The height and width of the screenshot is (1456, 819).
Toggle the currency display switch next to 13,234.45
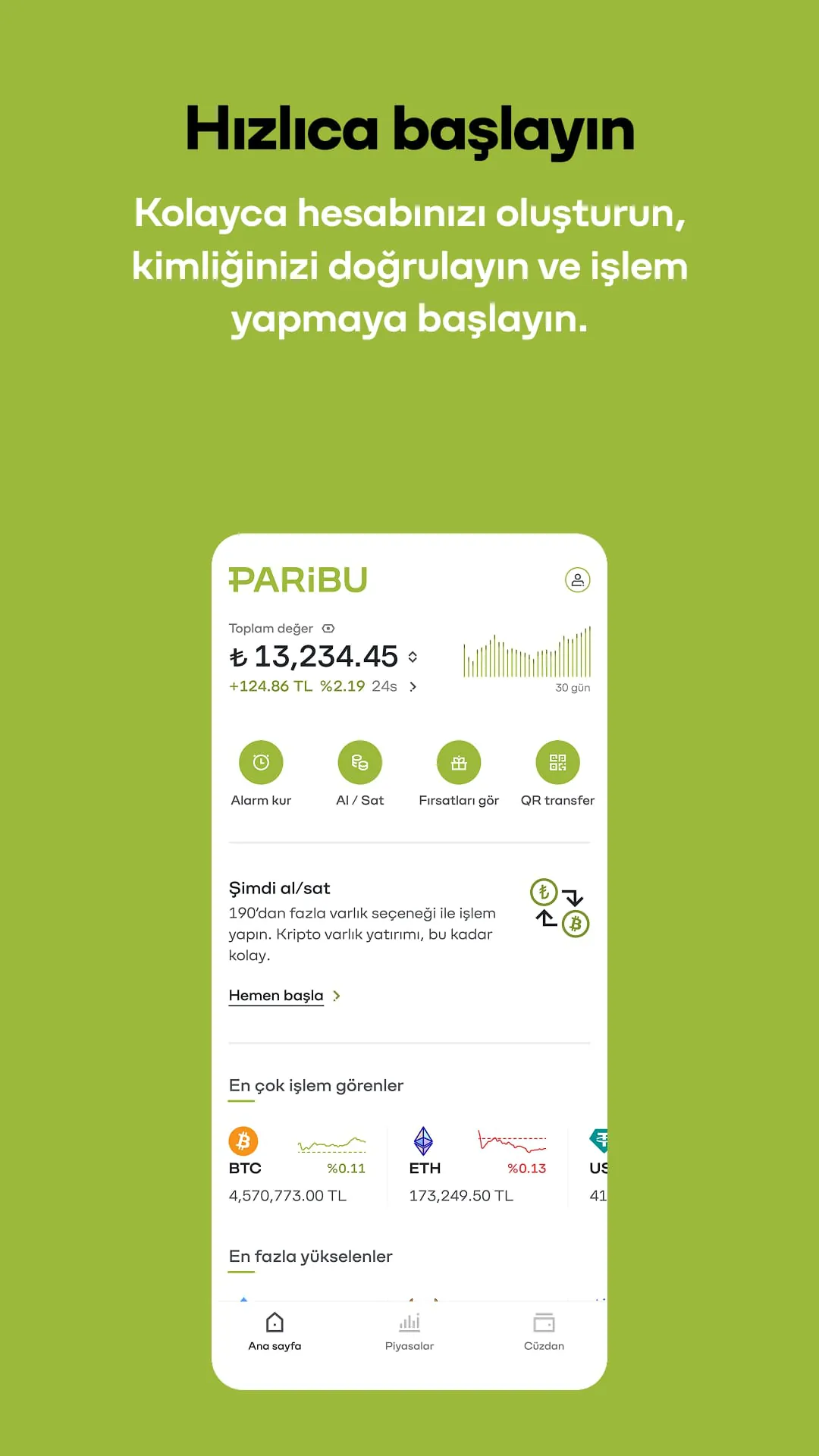(x=414, y=657)
